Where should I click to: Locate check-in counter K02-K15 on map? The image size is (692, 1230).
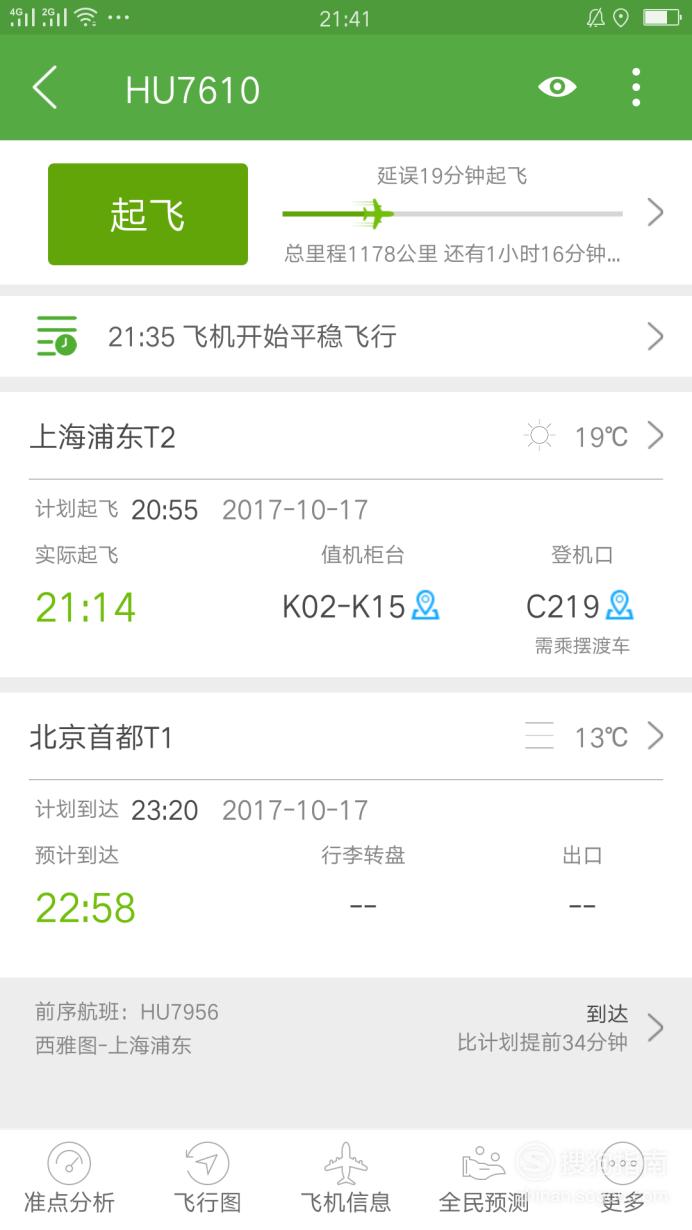[x=426, y=606]
